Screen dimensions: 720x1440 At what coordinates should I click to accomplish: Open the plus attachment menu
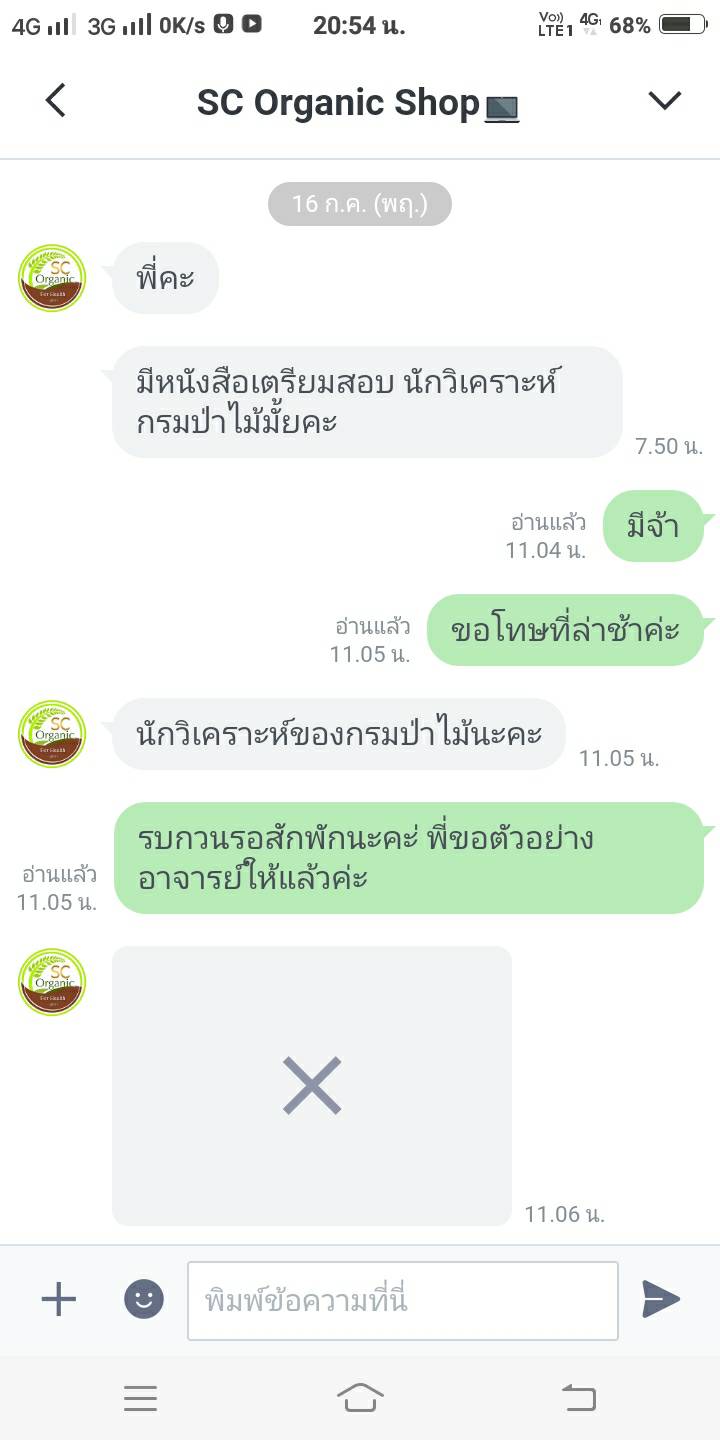pos(58,1299)
